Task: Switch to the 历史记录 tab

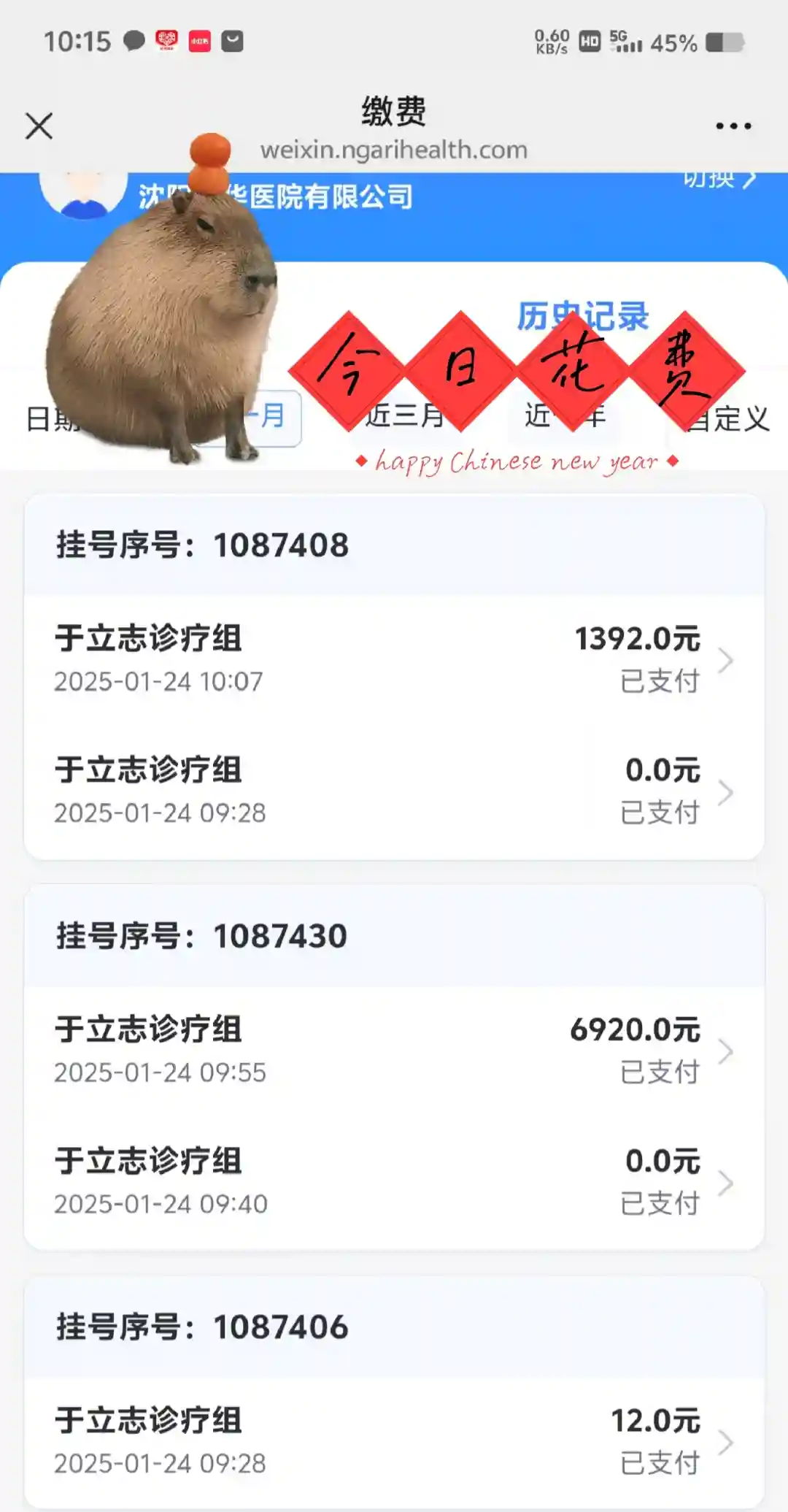Action: point(582,316)
